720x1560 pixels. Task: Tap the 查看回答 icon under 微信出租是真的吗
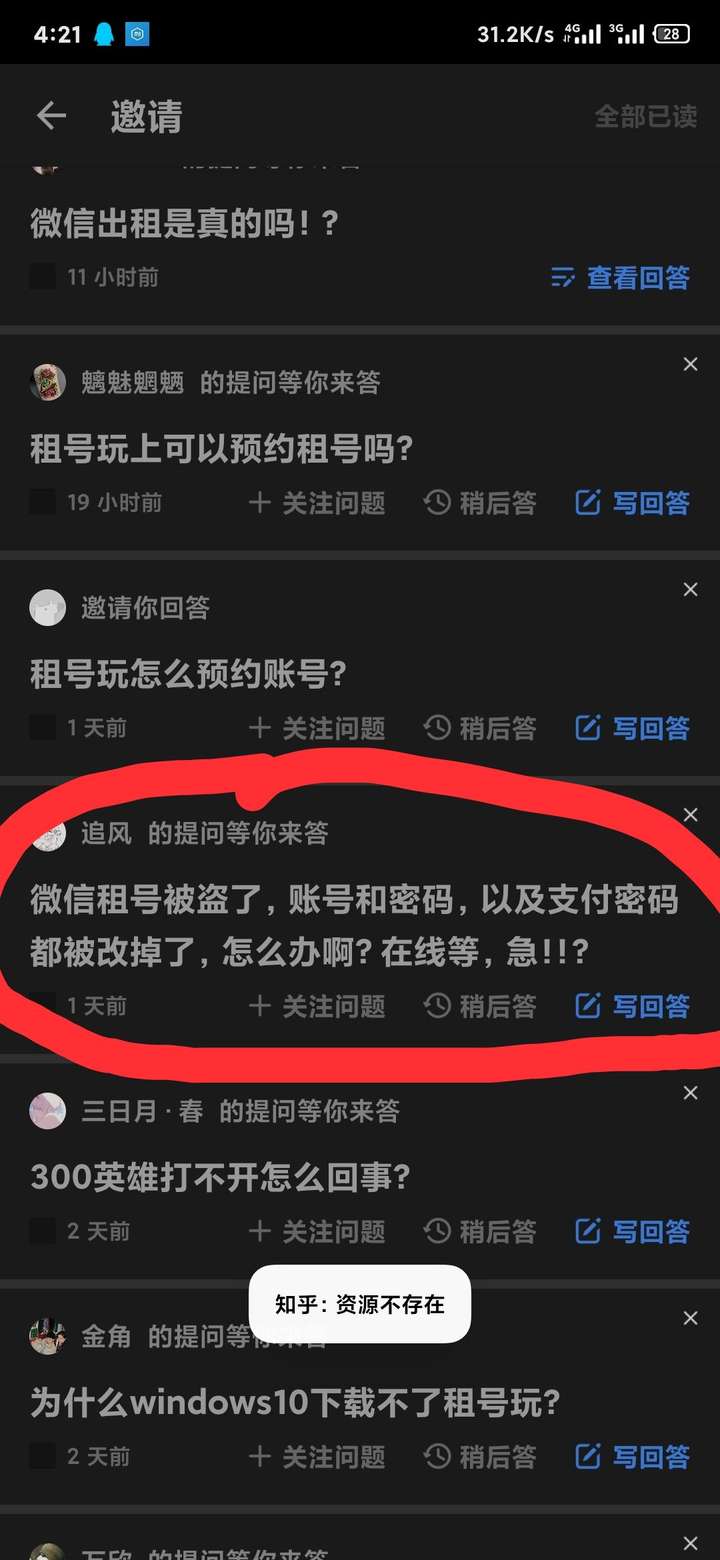coord(562,278)
